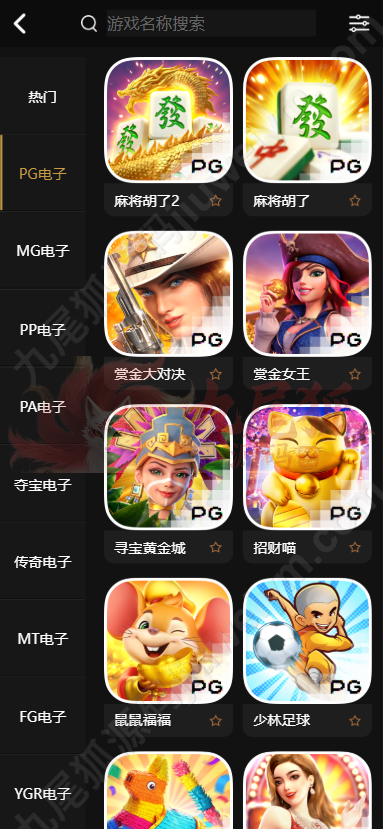Launch the 鼠鼠福福 game
This screenshot has height=829, width=383.
[x=169, y=641]
